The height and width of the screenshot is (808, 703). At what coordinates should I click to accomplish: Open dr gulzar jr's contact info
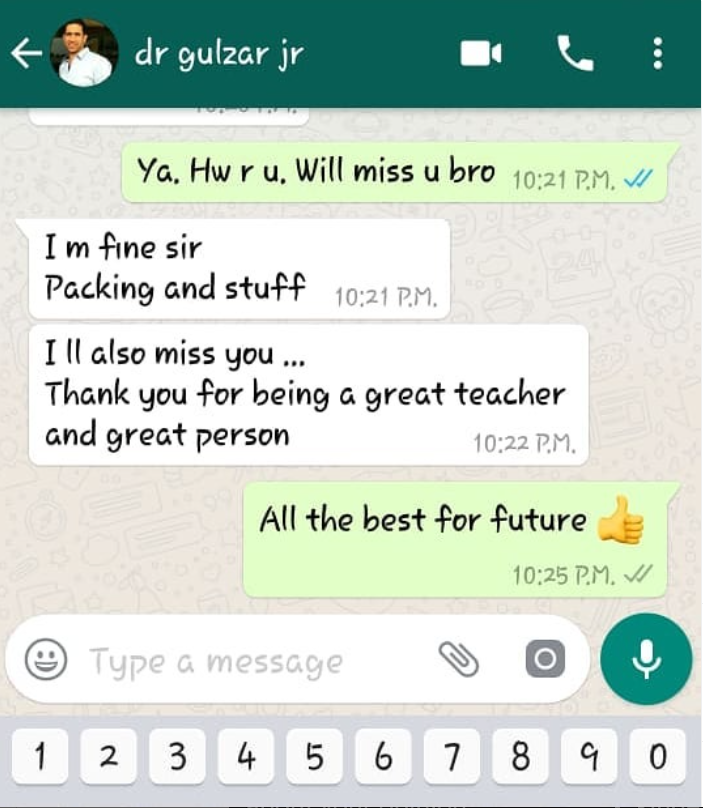coord(220,54)
